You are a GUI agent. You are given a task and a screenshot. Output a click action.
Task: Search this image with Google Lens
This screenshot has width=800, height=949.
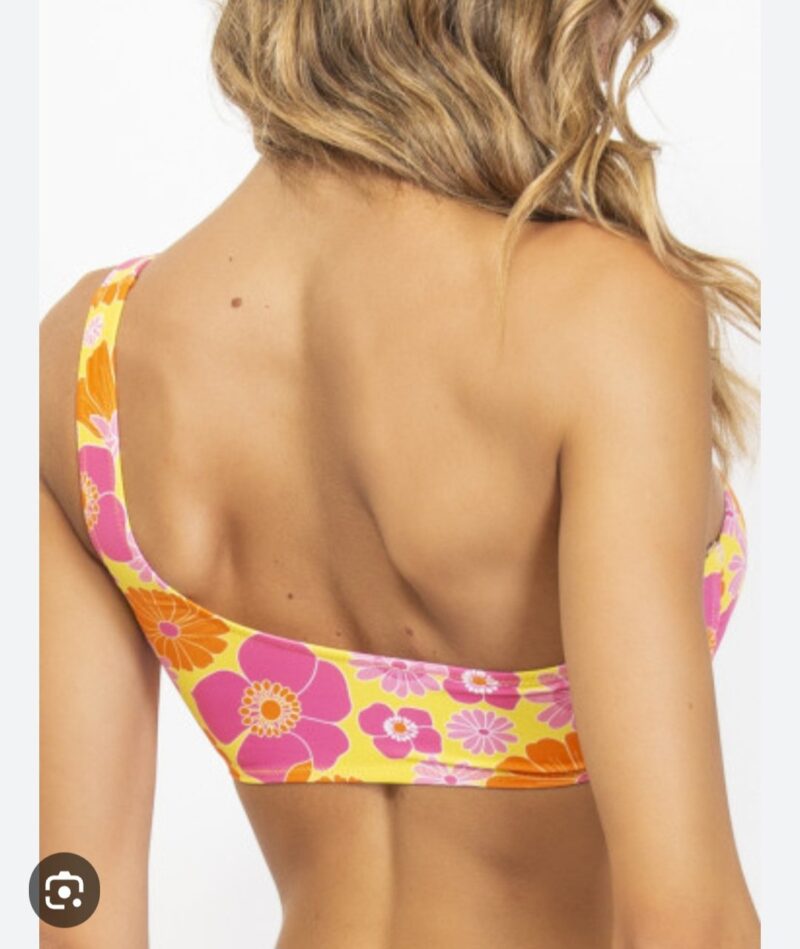tap(64, 890)
